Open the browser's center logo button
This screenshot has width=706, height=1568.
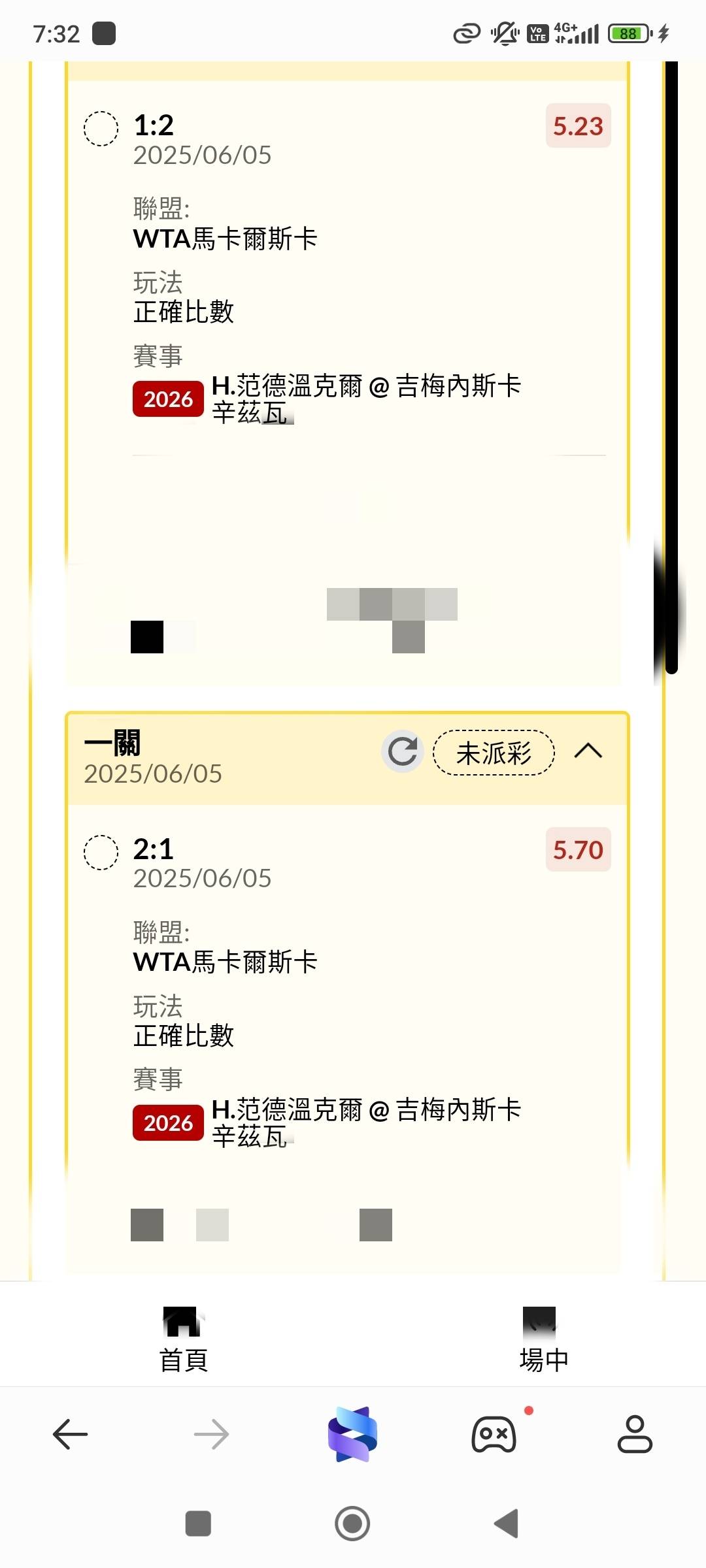[x=353, y=1434]
